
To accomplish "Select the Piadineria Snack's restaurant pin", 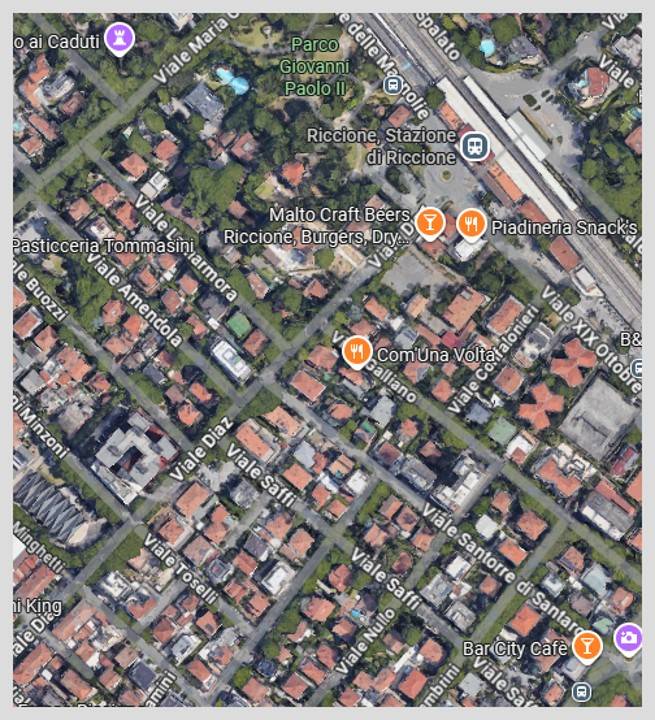I will point(472,223).
